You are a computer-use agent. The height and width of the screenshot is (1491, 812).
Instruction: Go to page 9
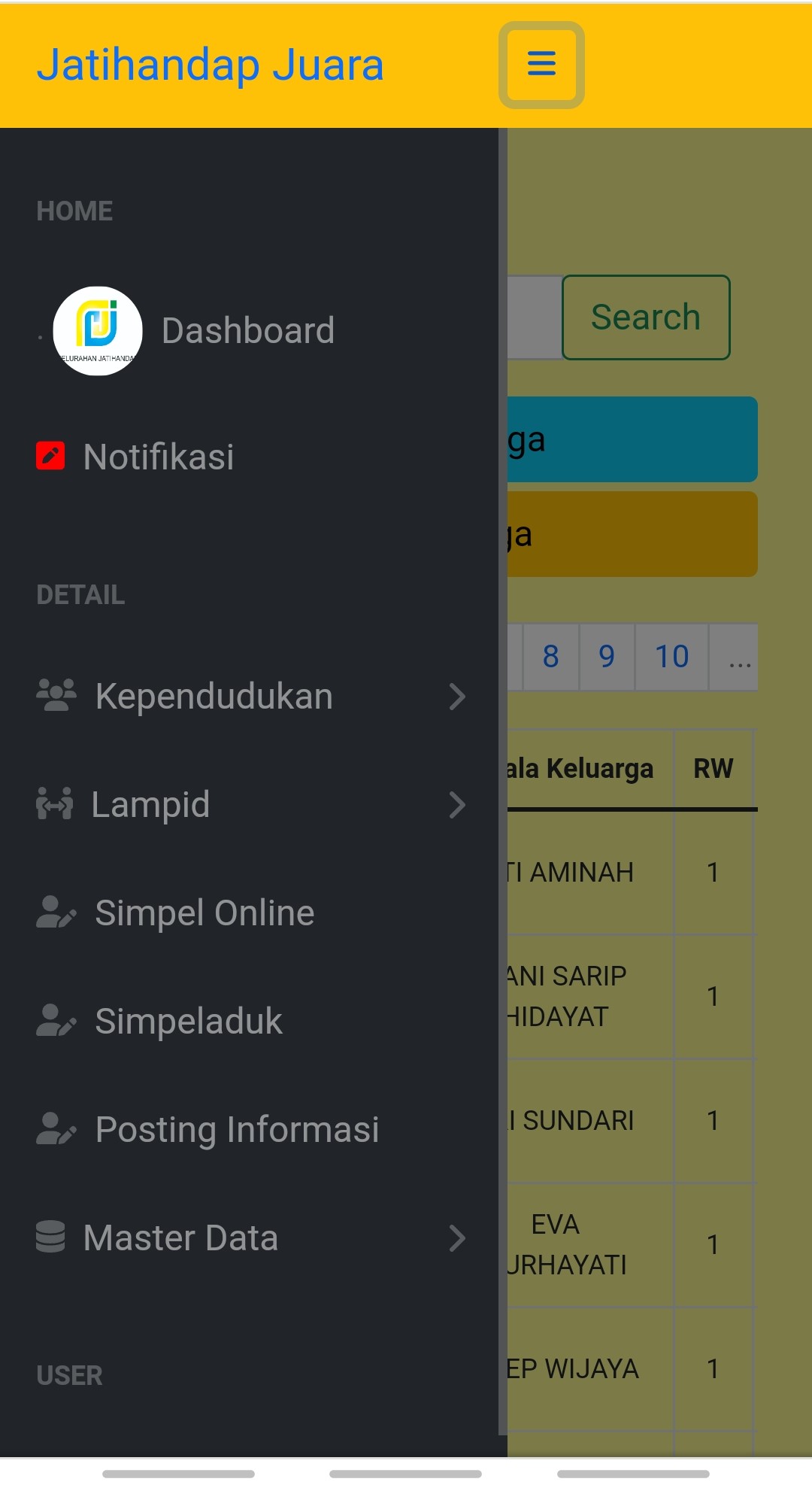607,657
